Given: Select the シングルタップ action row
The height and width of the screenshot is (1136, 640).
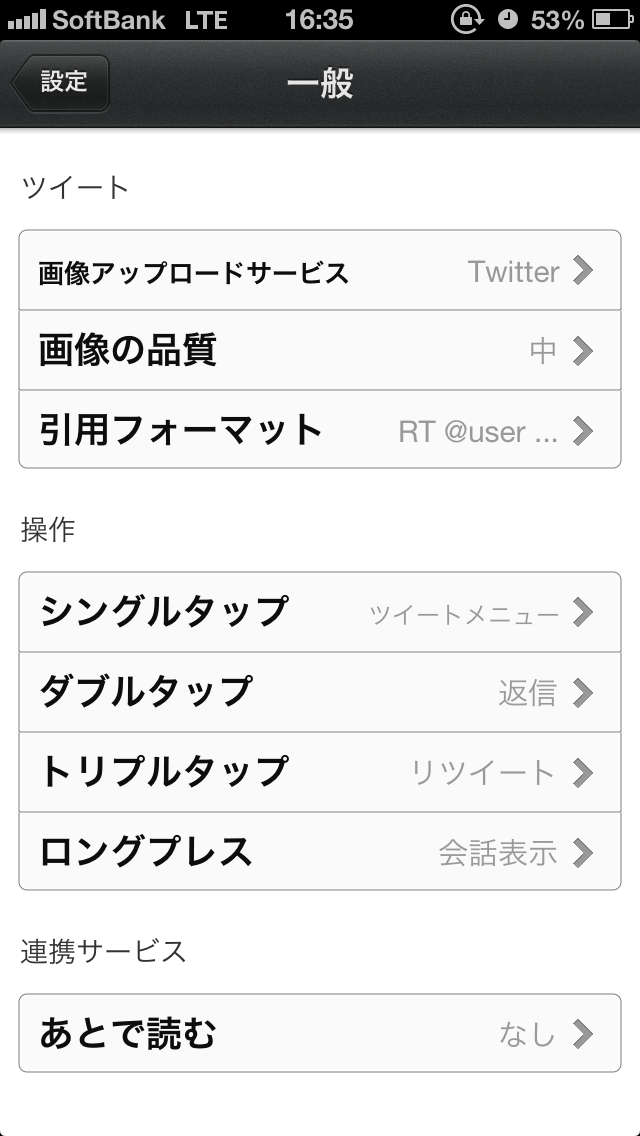Looking at the screenshot, I should pos(320,612).
